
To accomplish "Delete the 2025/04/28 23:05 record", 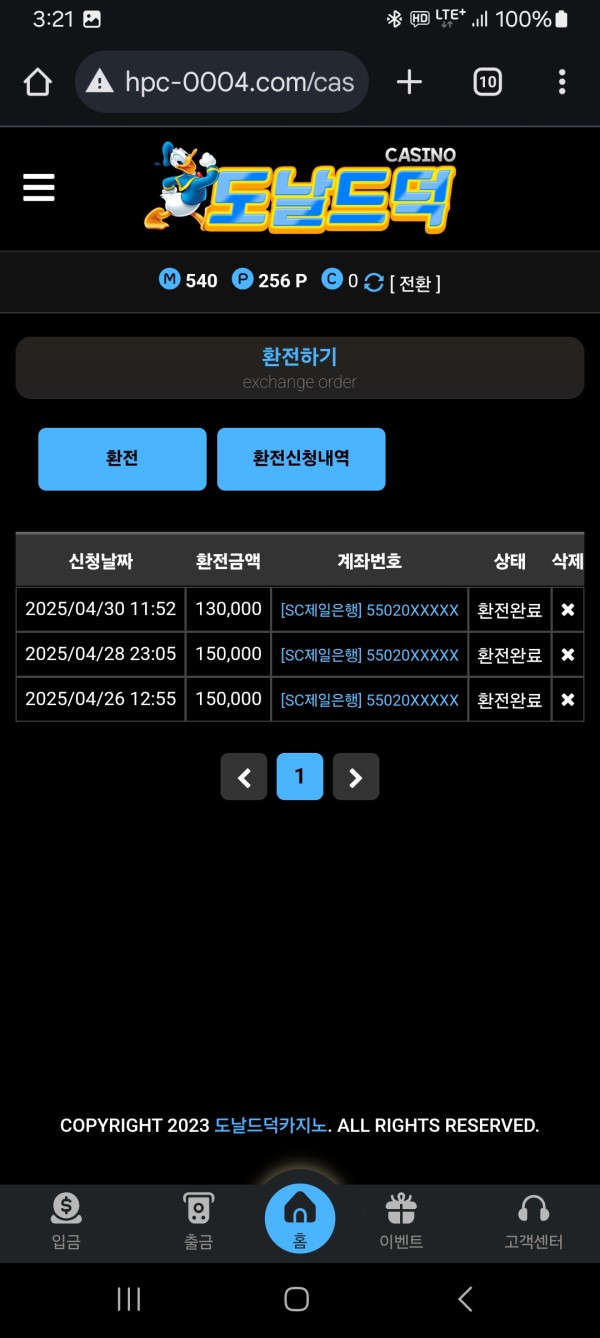I will click(567, 654).
